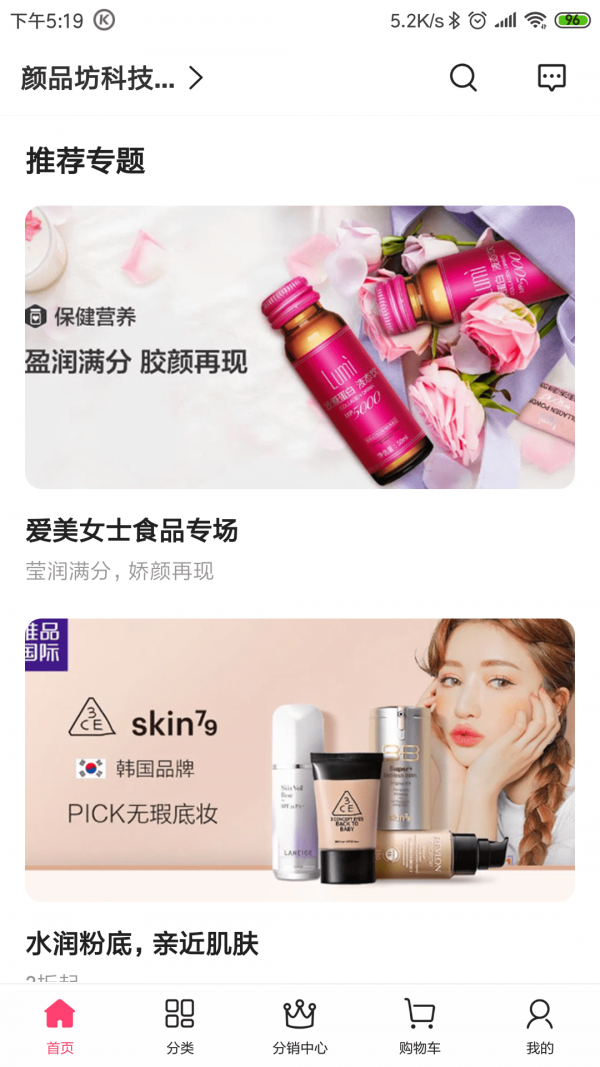Switch to 我的 profile tab

[x=539, y=1026]
